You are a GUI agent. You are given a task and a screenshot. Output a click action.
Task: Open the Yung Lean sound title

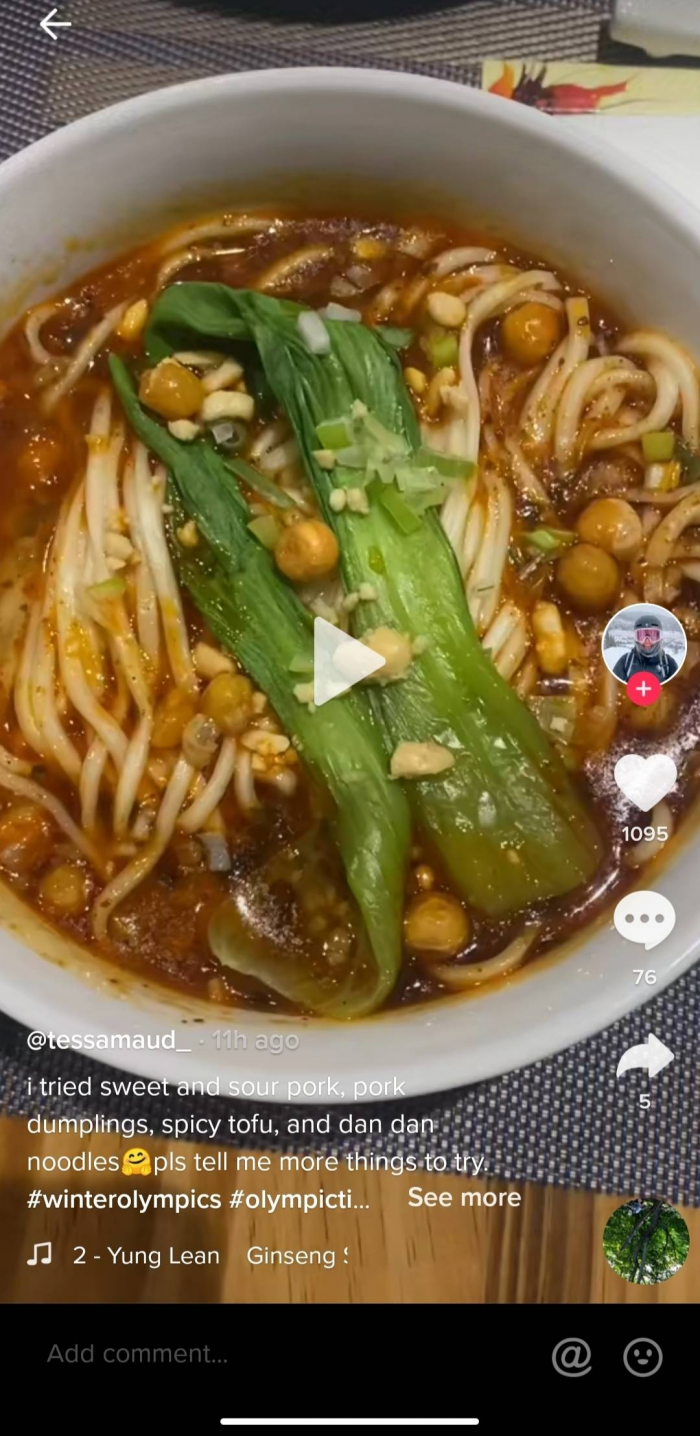pos(146,1256)
